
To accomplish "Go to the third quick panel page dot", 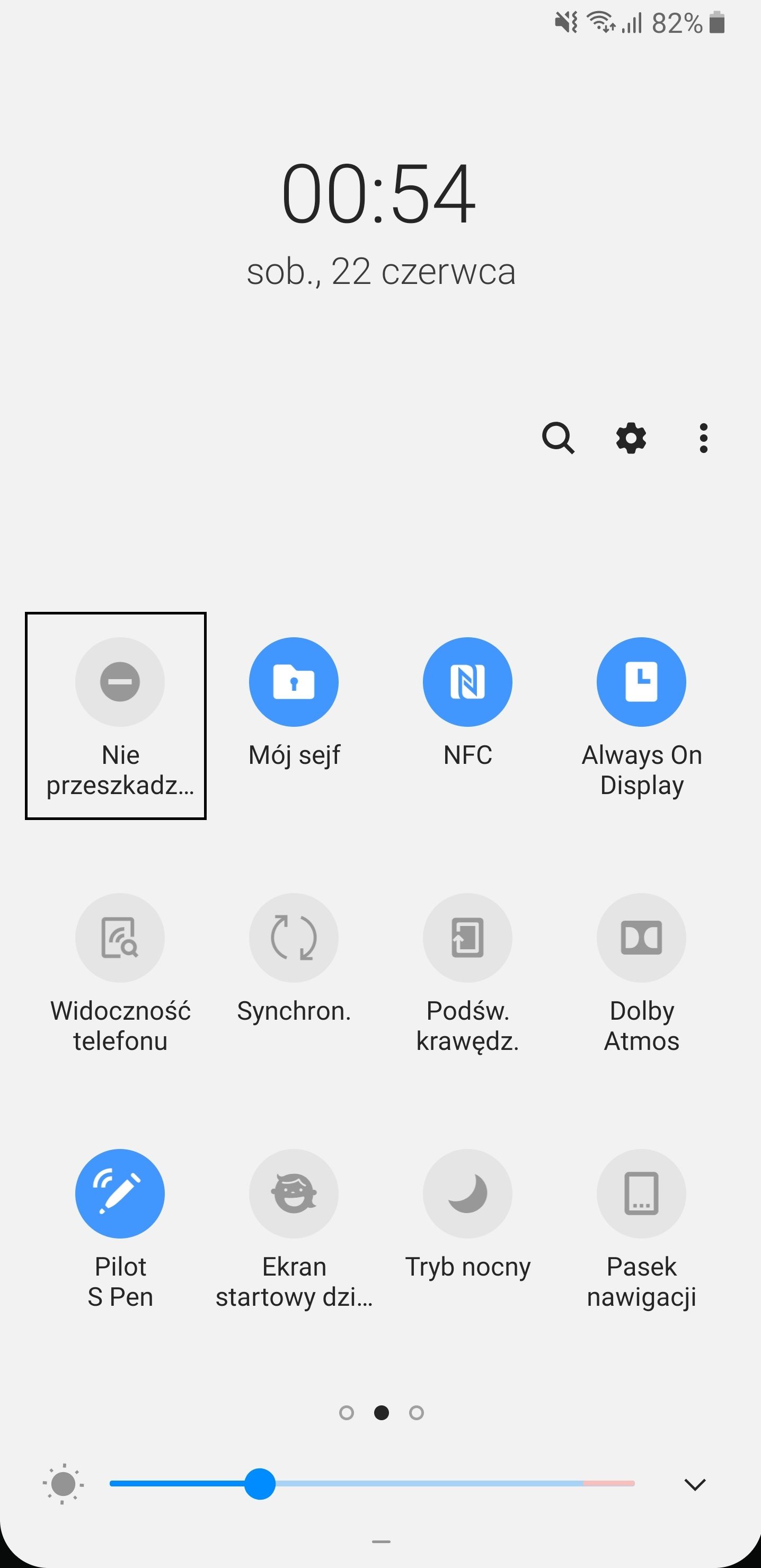I will [417, 1412].
